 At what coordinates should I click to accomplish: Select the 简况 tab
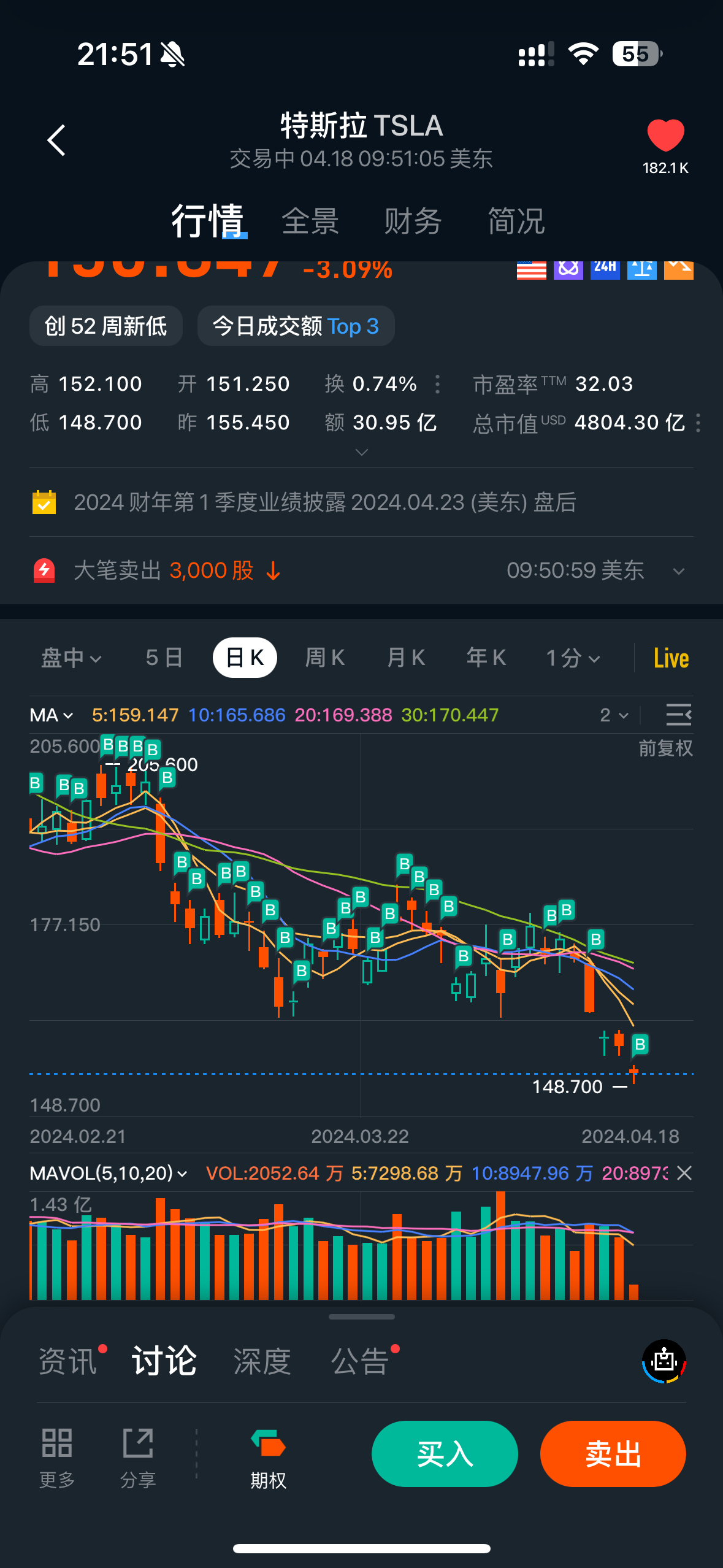[x=516, y=221]
